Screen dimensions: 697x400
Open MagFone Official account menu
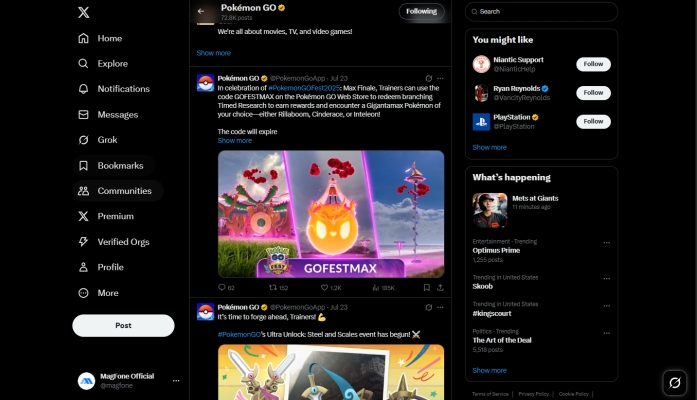[x=176, y=380]
